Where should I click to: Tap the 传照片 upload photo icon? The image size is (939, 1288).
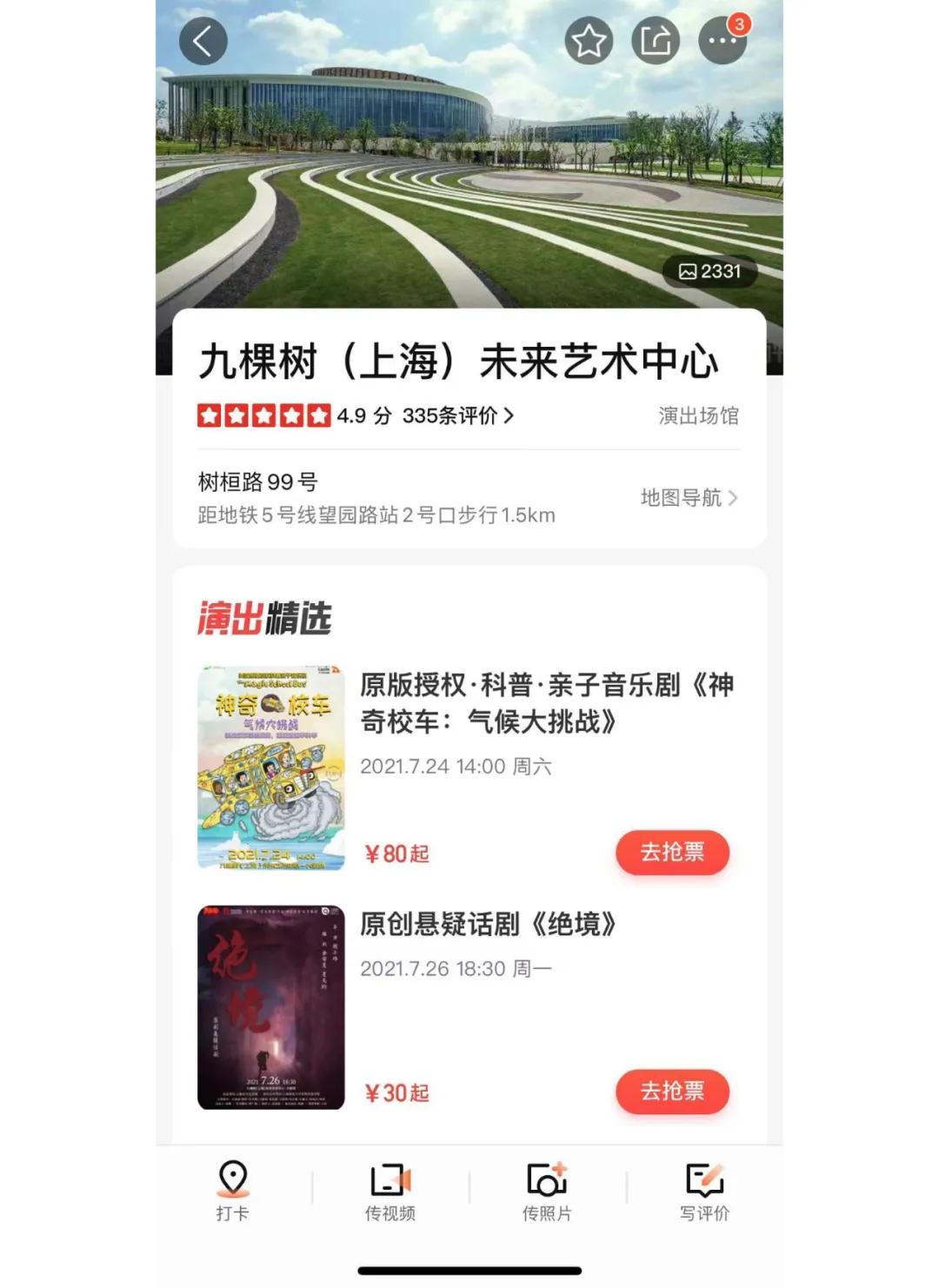tap(545, 1191)
